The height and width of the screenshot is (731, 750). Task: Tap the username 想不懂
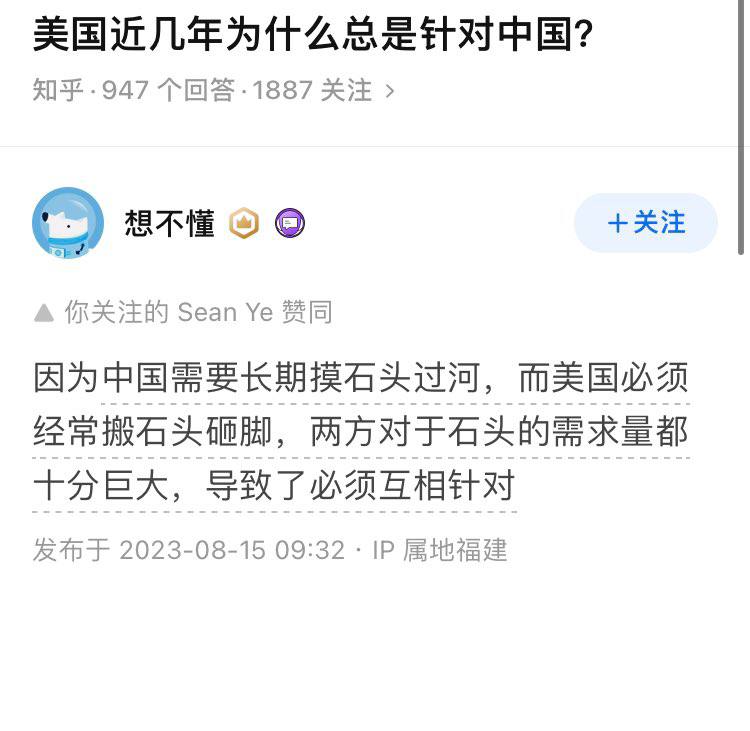point(169,223)
